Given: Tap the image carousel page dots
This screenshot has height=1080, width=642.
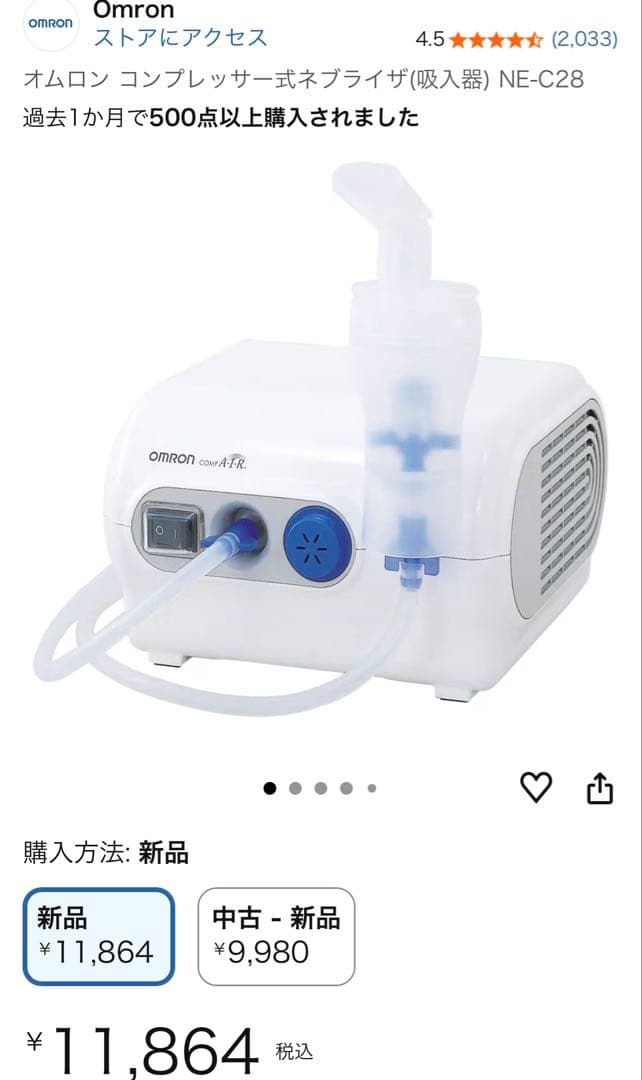Looking at the screenshot, I should 320,788.
